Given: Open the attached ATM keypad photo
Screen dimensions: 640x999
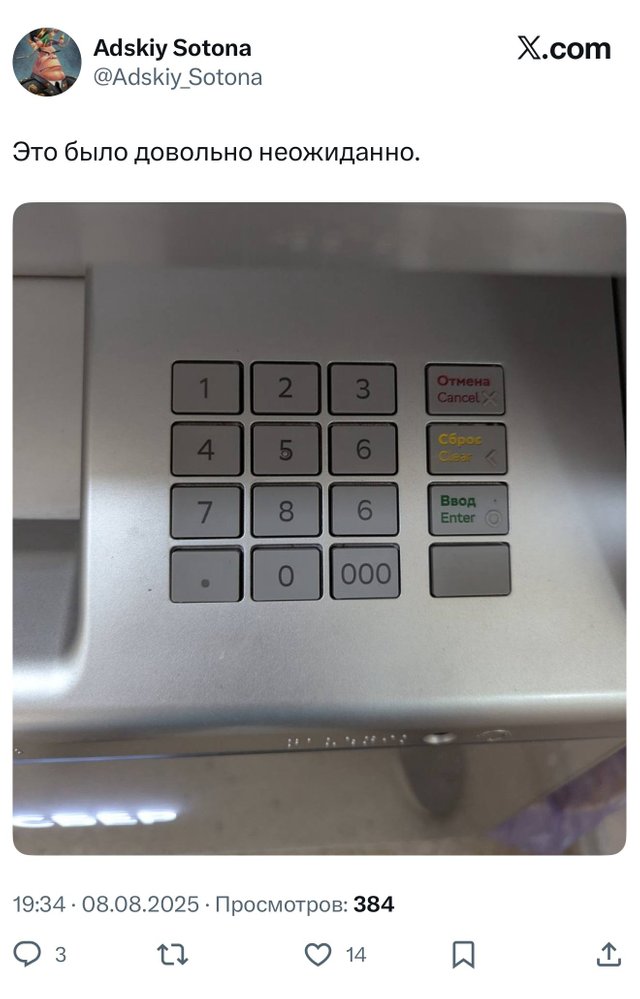Looking at the screenshot, I should [319, 528].
